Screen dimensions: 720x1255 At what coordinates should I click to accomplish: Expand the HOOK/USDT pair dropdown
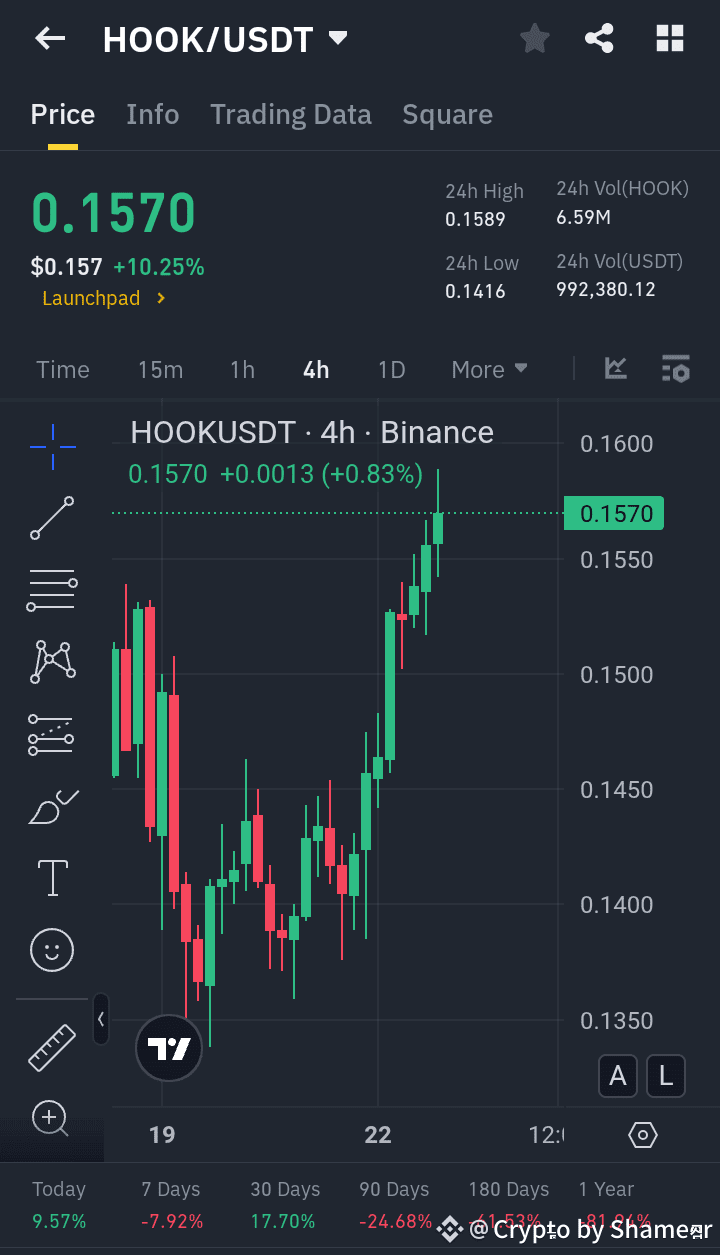coord(337,40)
